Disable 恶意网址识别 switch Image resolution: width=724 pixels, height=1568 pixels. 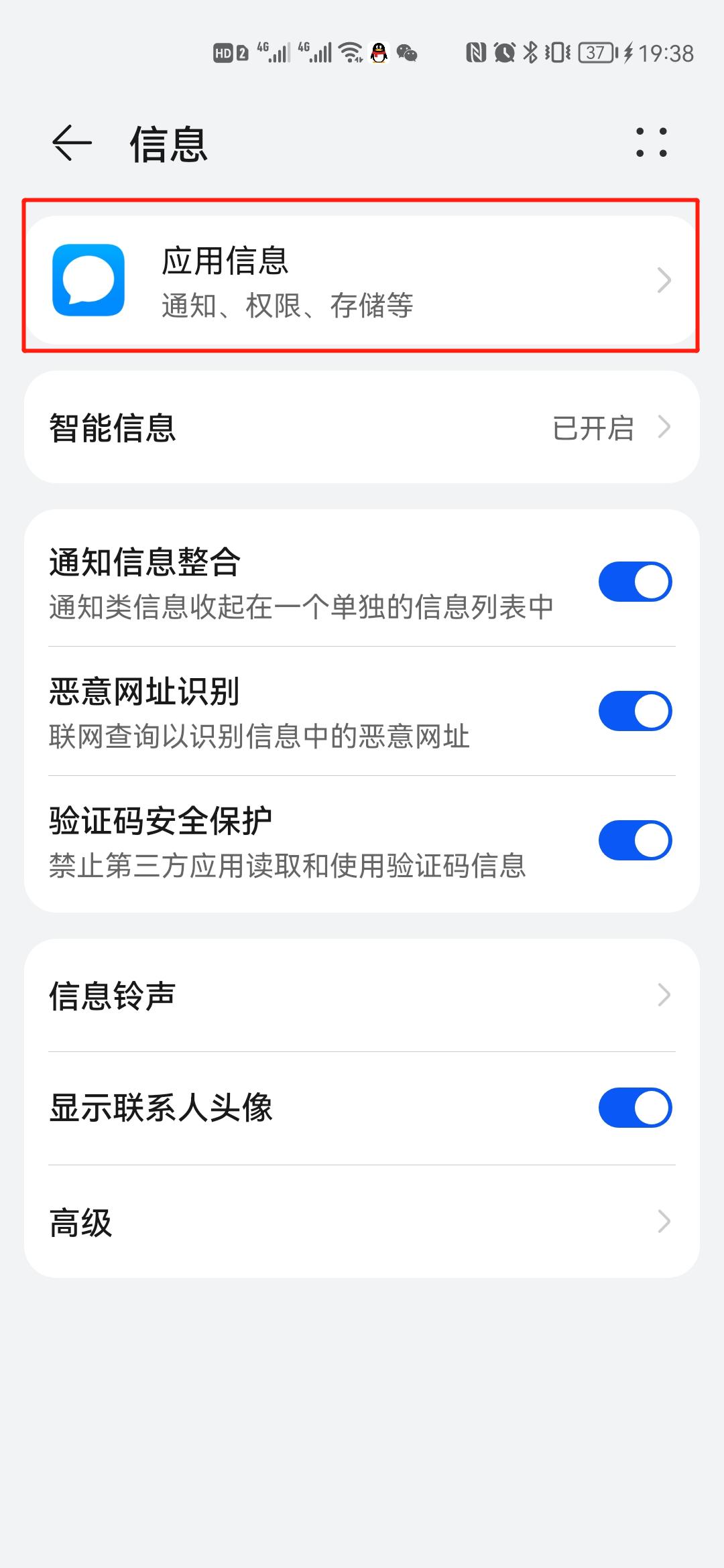(635, 711)
